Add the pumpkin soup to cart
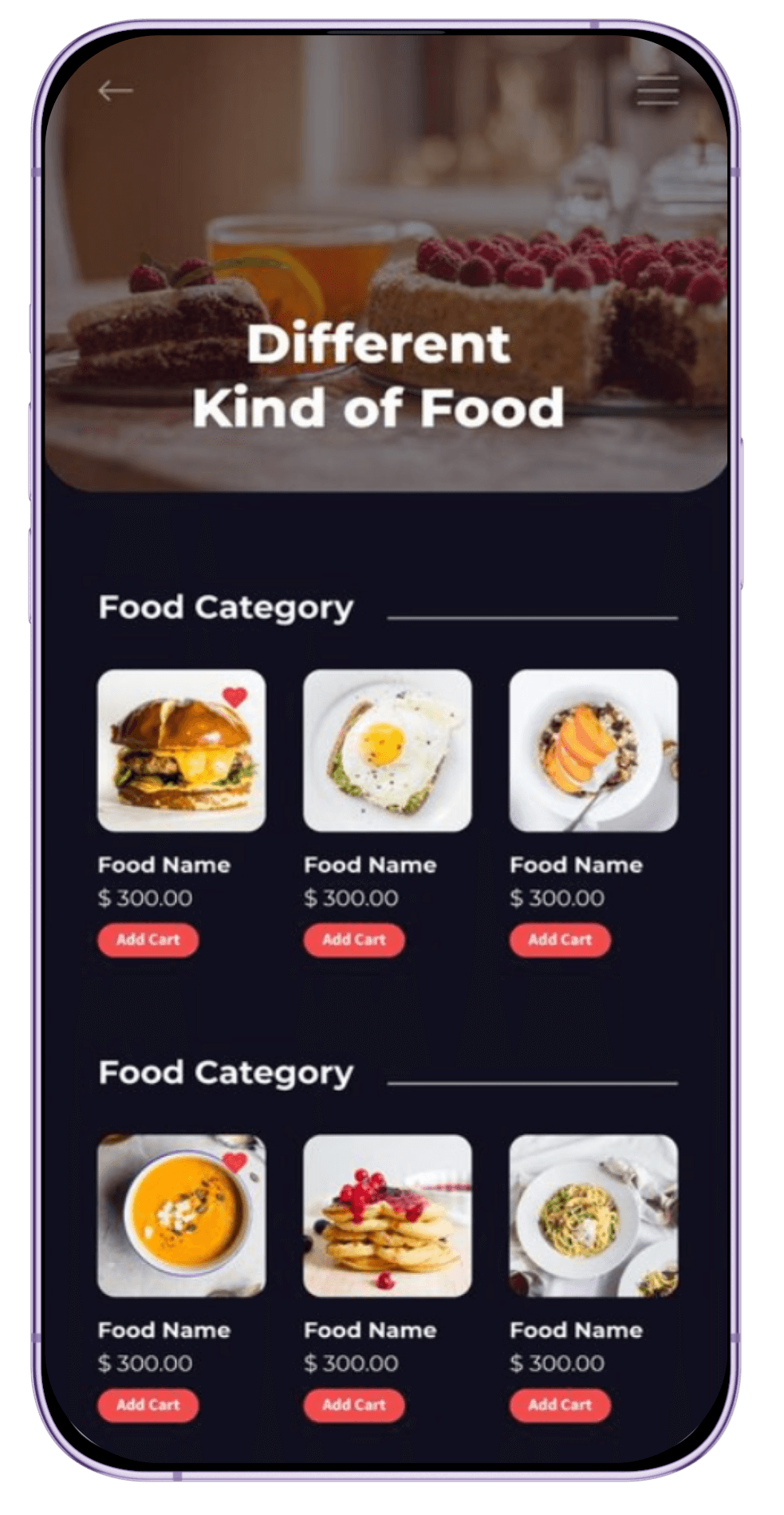 (148, 1405)
